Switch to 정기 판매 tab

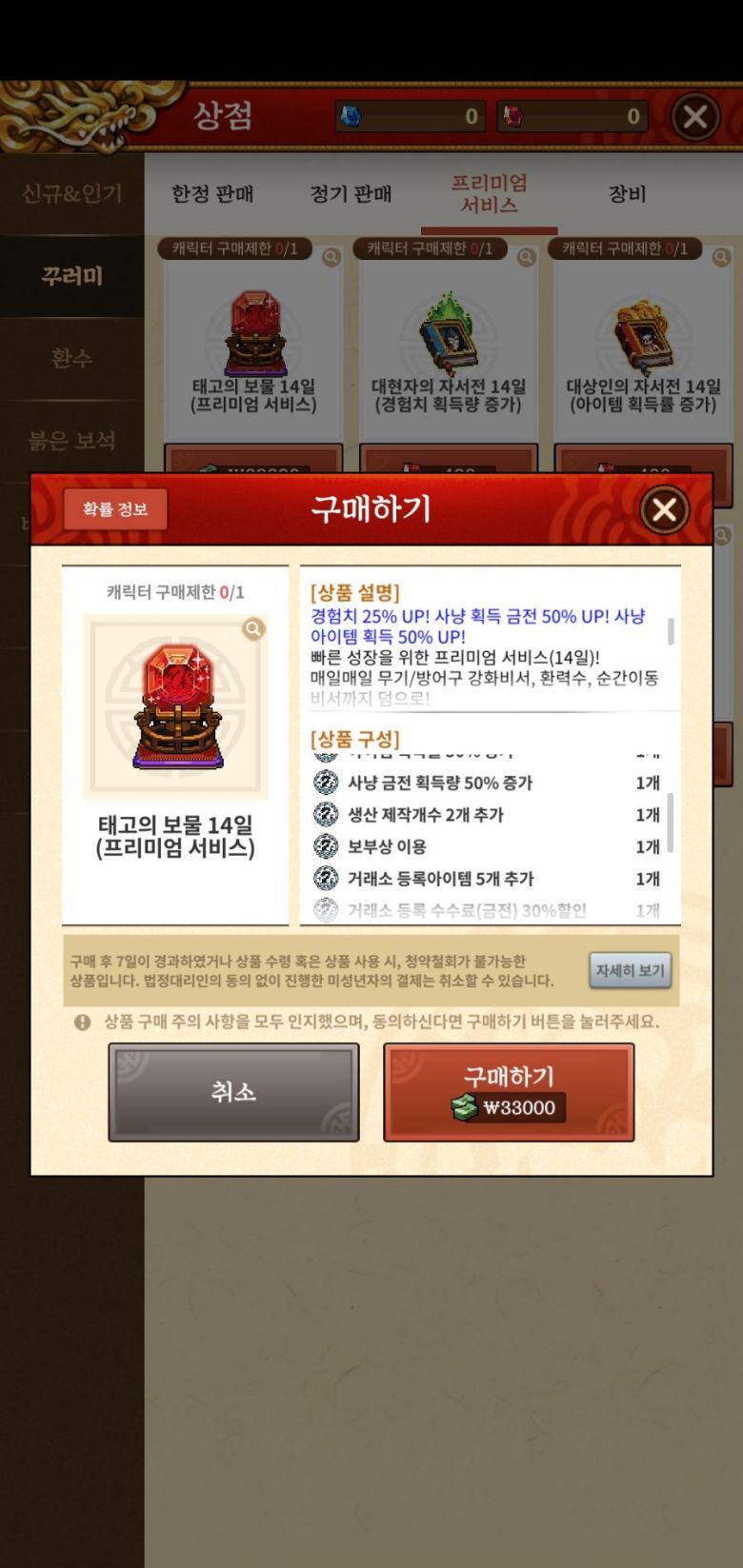tap(351, 194)
